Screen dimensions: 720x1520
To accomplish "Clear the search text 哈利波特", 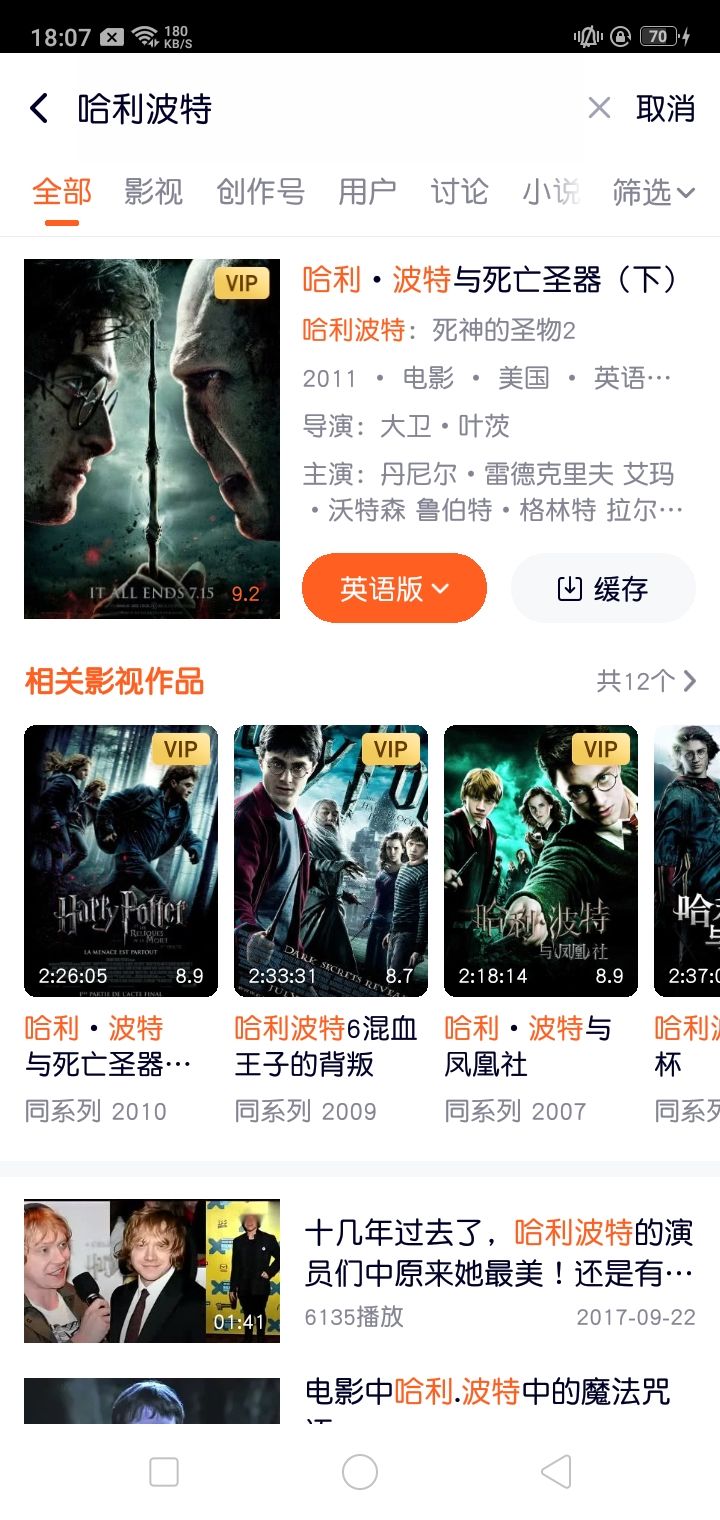I will (x=599, y=108).
